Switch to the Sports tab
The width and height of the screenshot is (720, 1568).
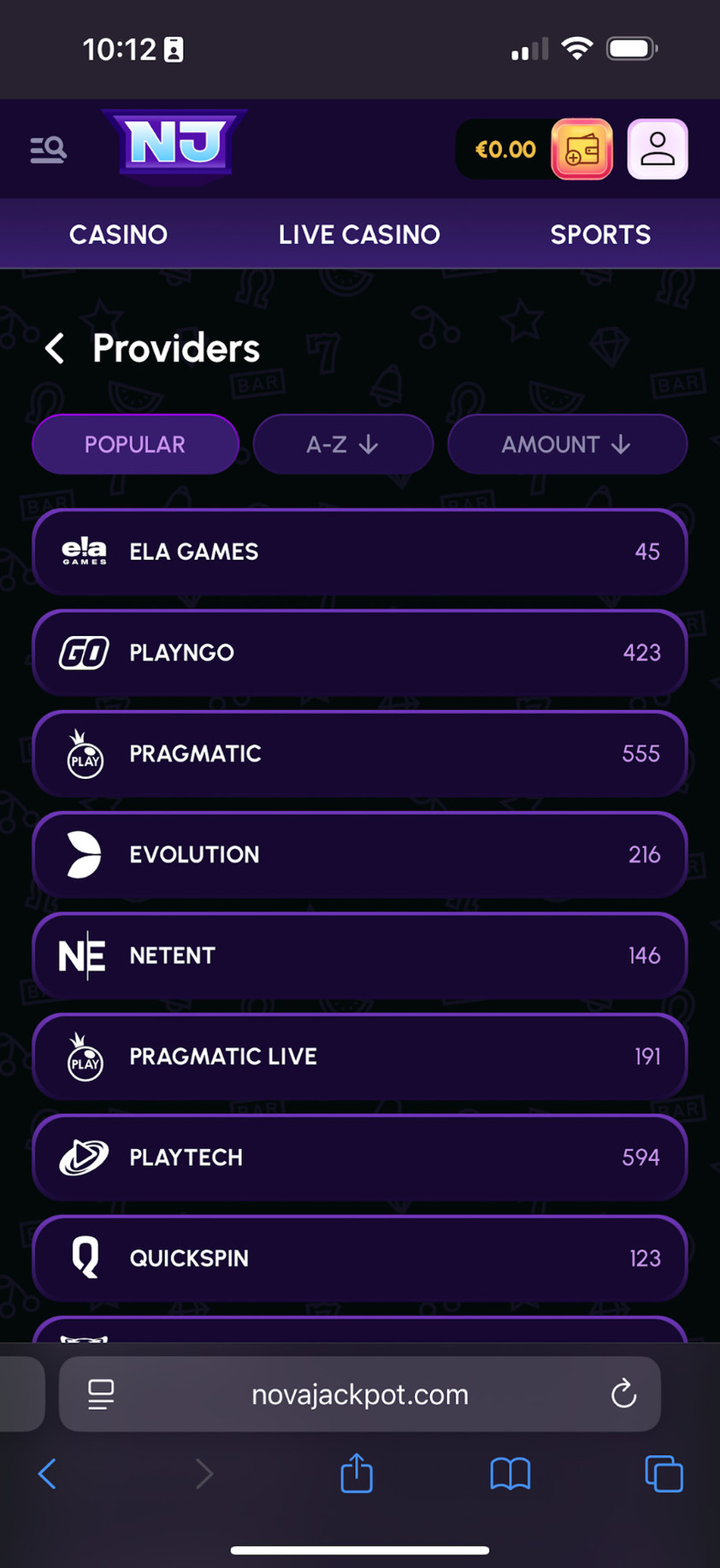tap(600, 234)
